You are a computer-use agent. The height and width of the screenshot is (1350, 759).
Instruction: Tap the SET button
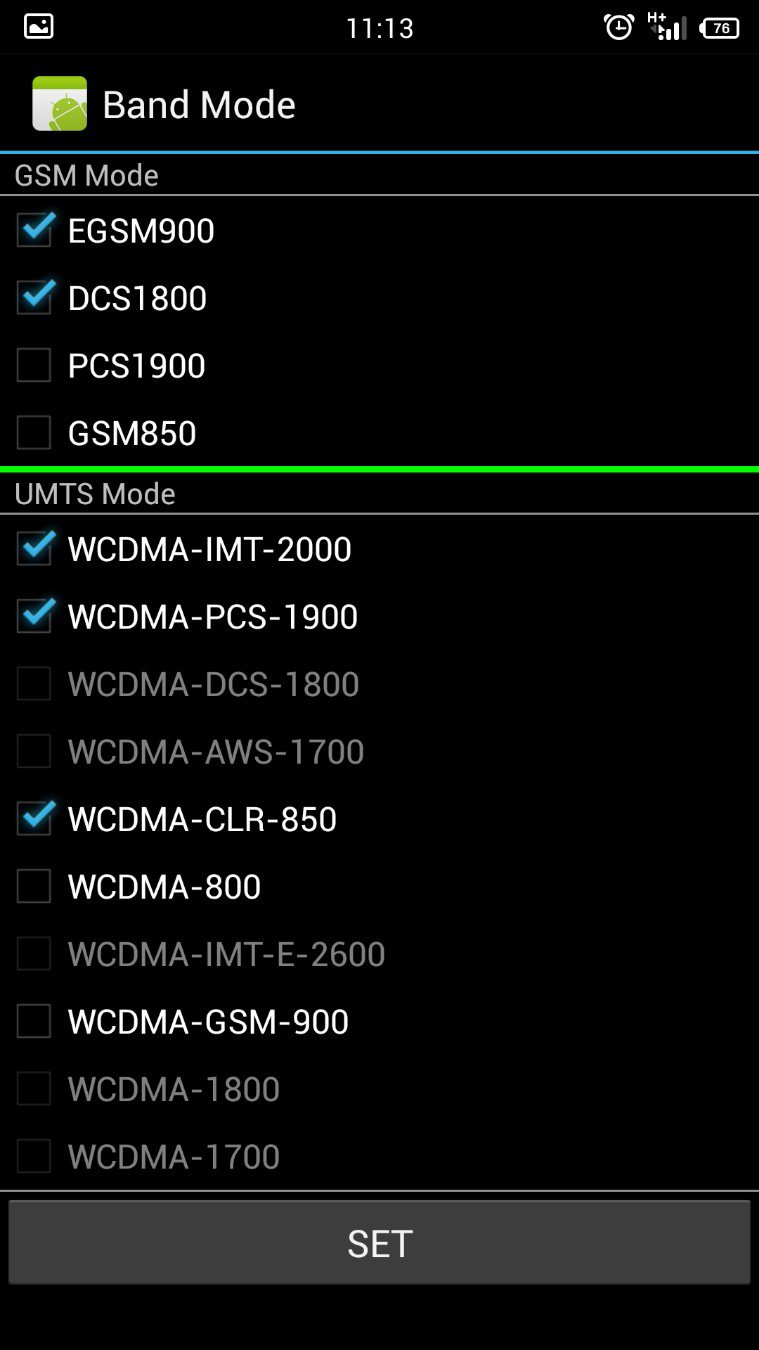tap(379, 1243)
